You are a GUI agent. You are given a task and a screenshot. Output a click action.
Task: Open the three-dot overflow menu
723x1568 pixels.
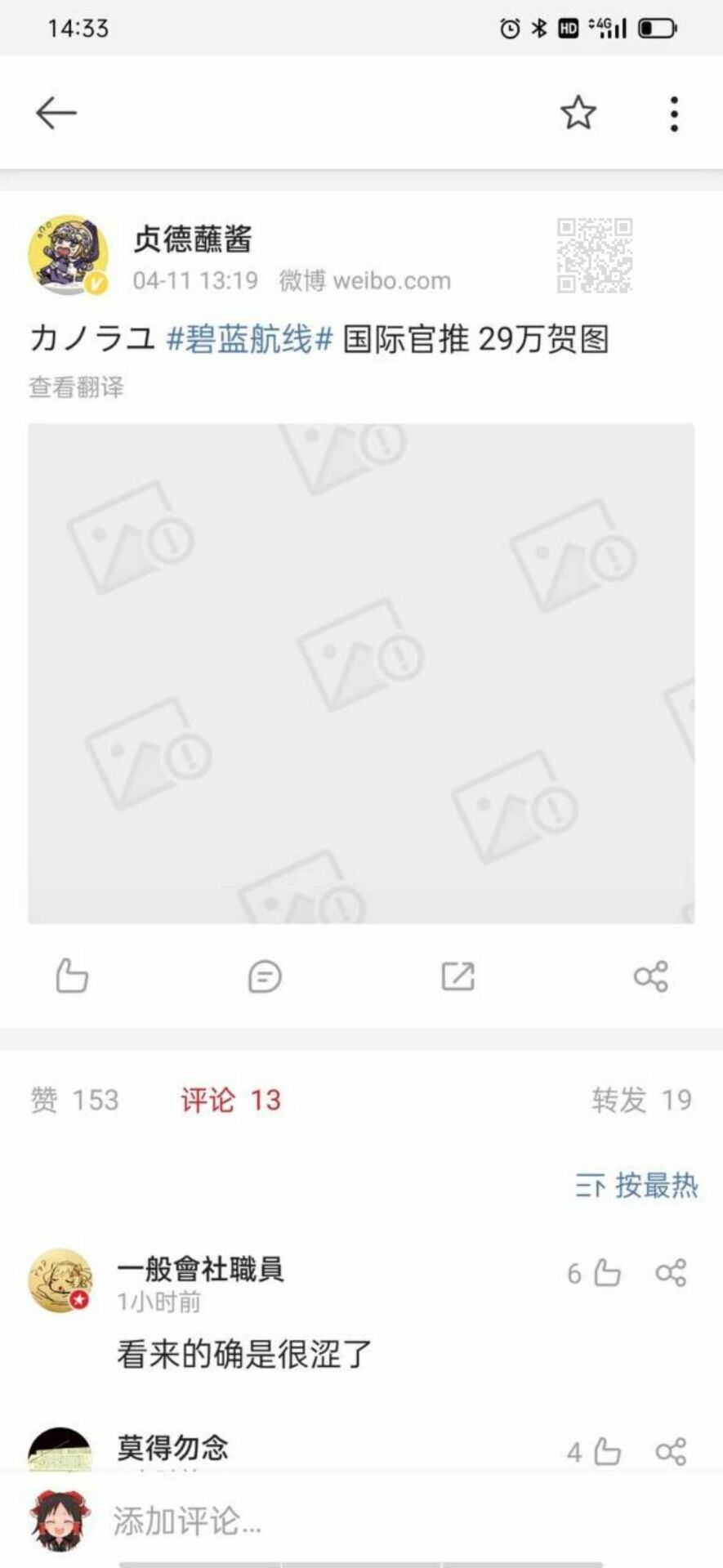pos(674,113)
